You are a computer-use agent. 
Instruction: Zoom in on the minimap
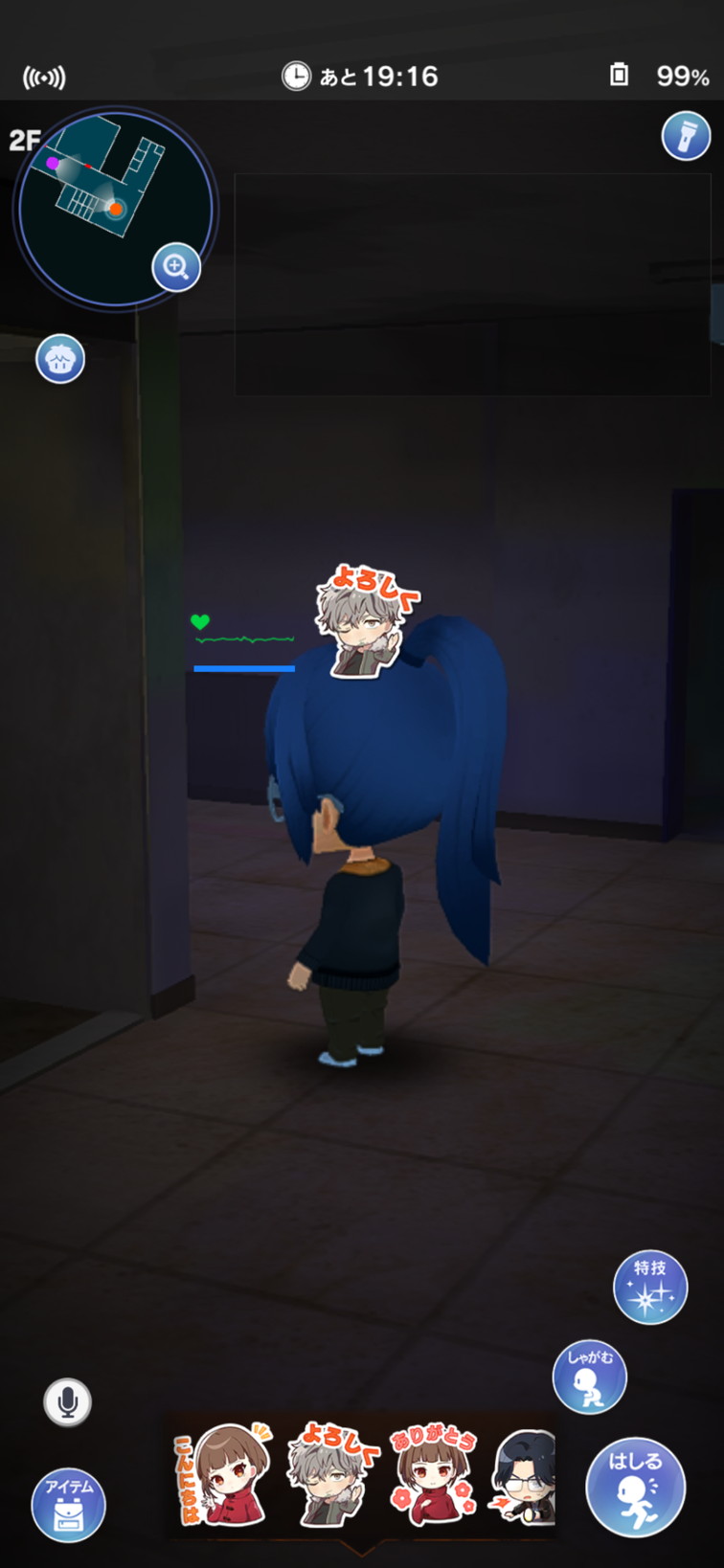[x=176, y=266]
